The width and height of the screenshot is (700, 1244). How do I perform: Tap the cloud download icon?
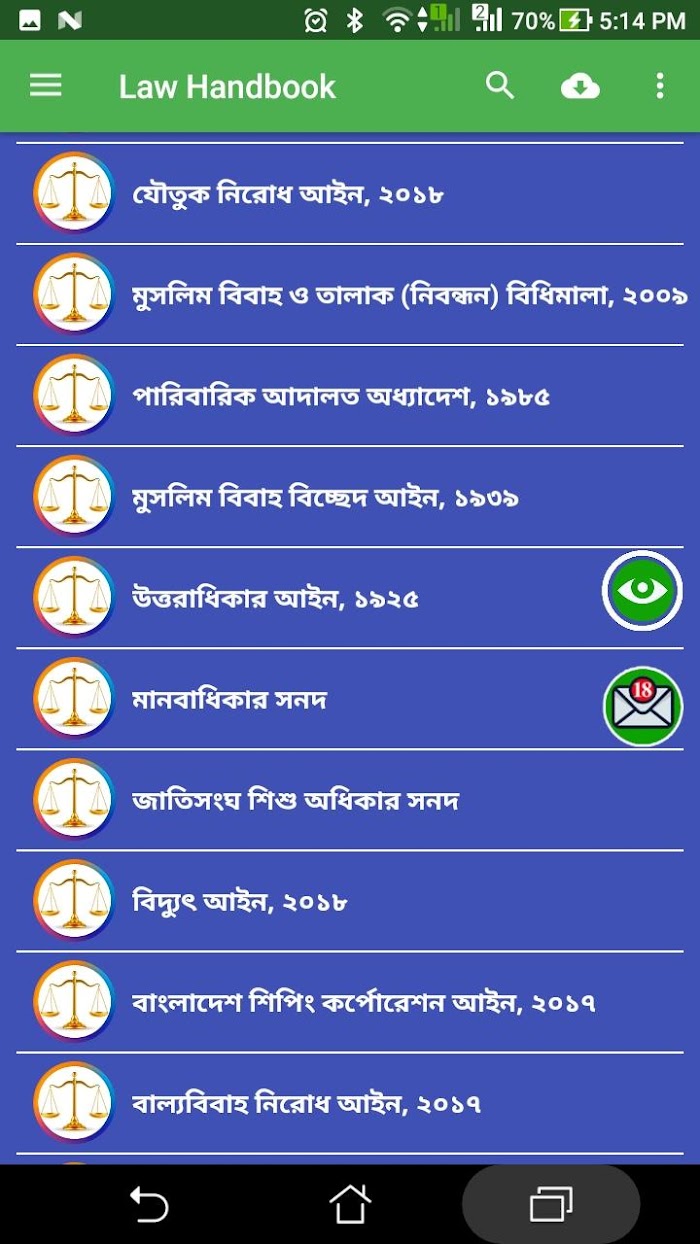click(x=580, y=87)
